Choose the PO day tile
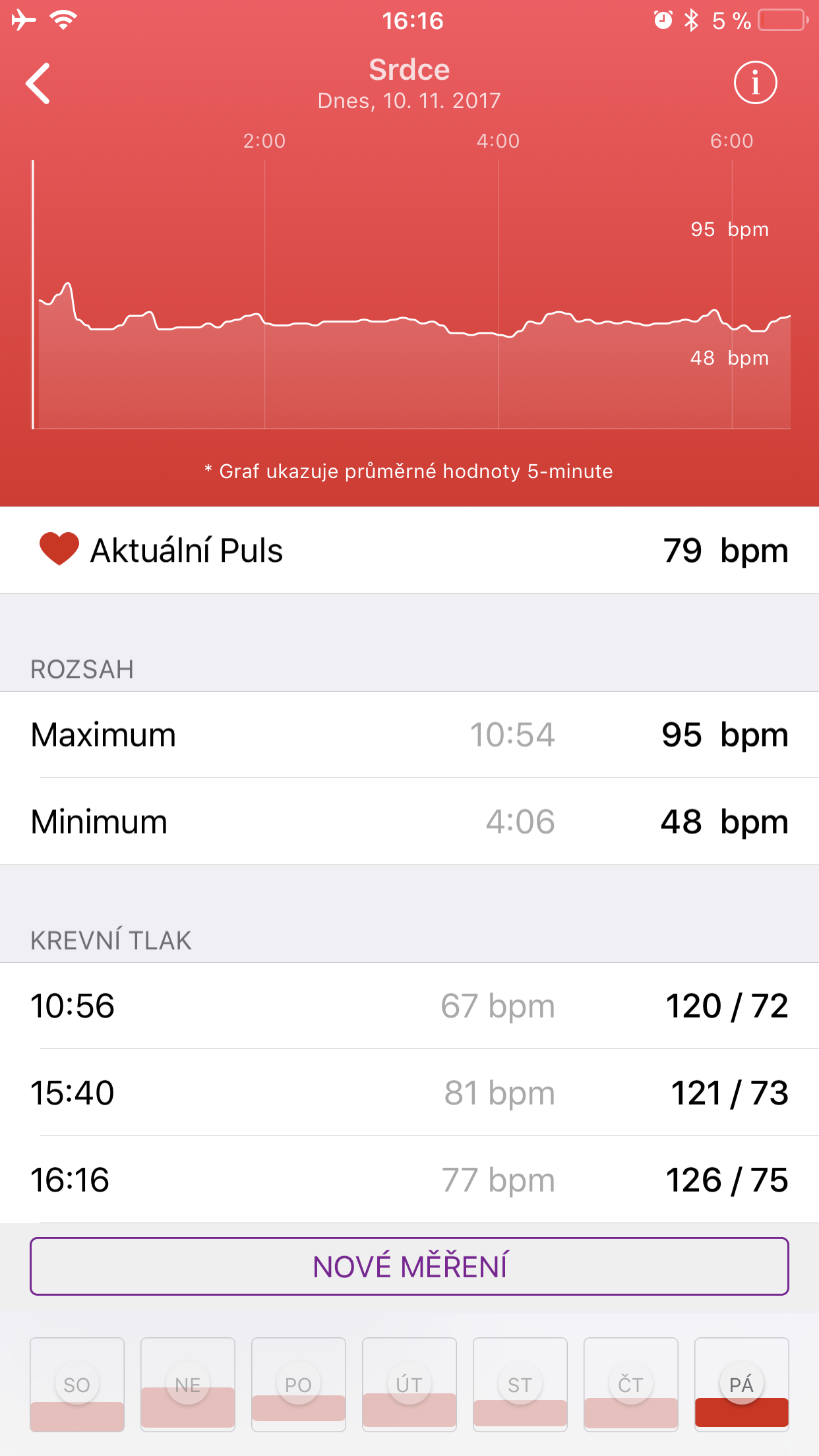This screenshot has height=1456, width=819. (x=299, y=1384)
